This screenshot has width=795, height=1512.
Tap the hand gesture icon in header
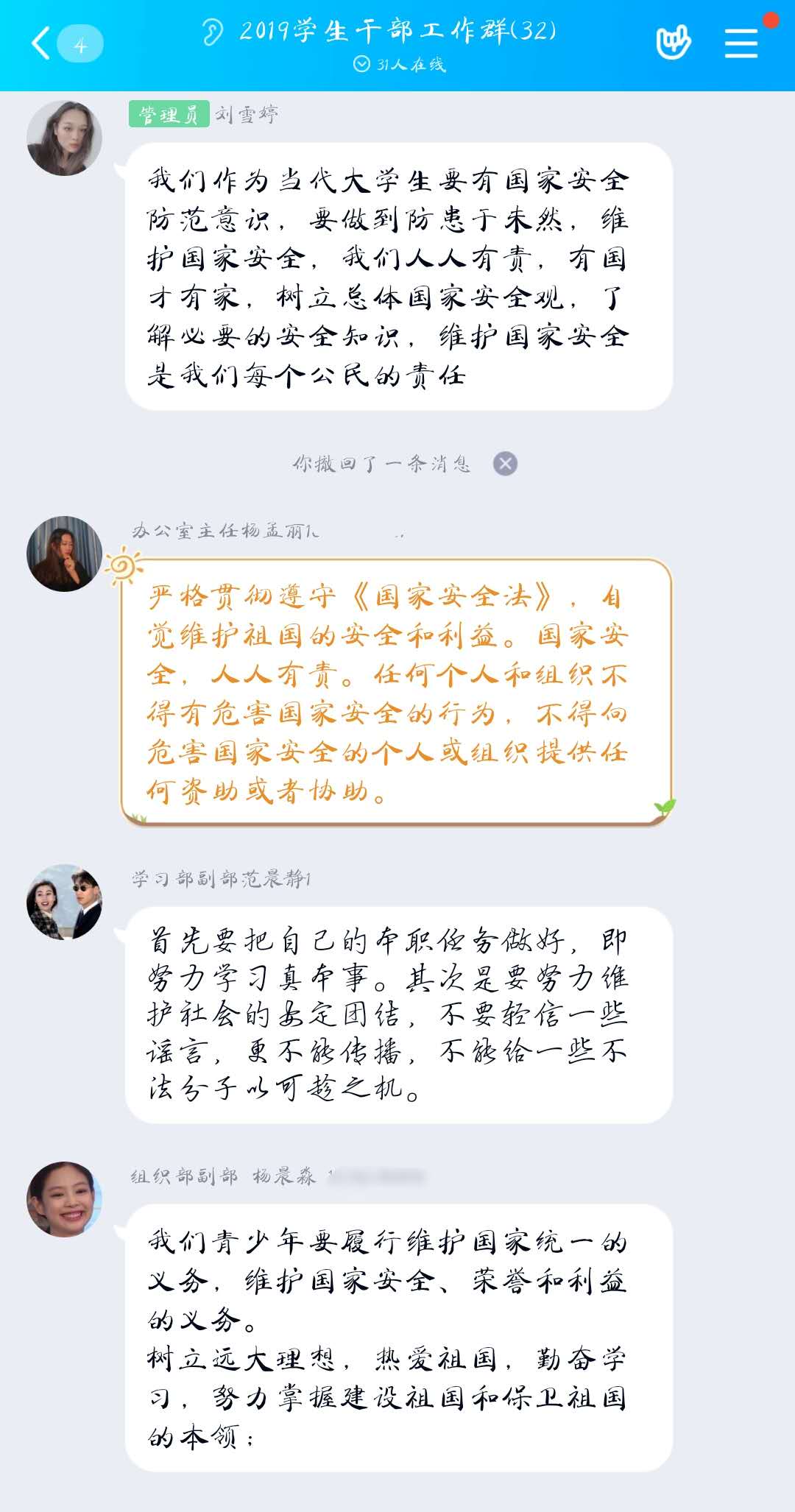674,43
